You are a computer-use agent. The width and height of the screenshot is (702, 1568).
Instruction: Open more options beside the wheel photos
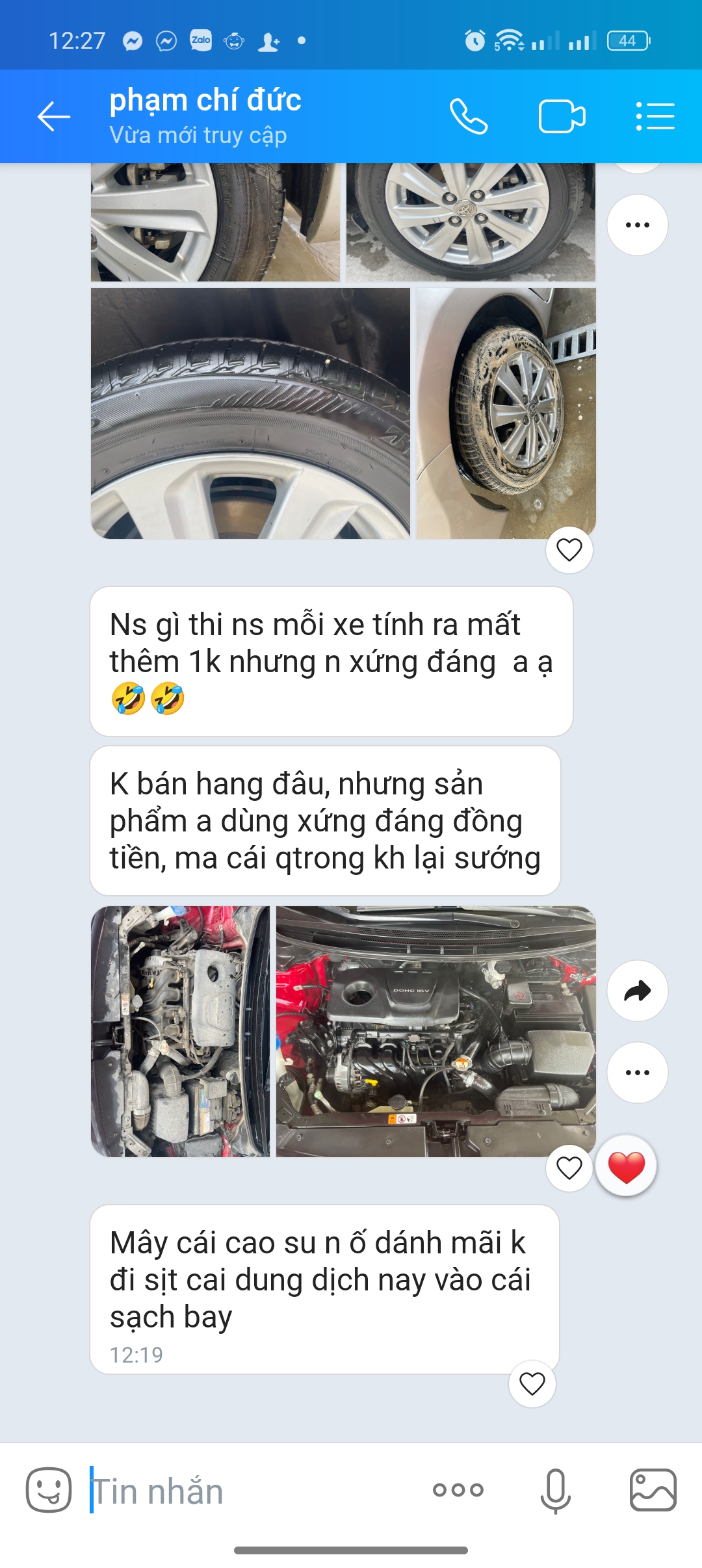point(637,225)
